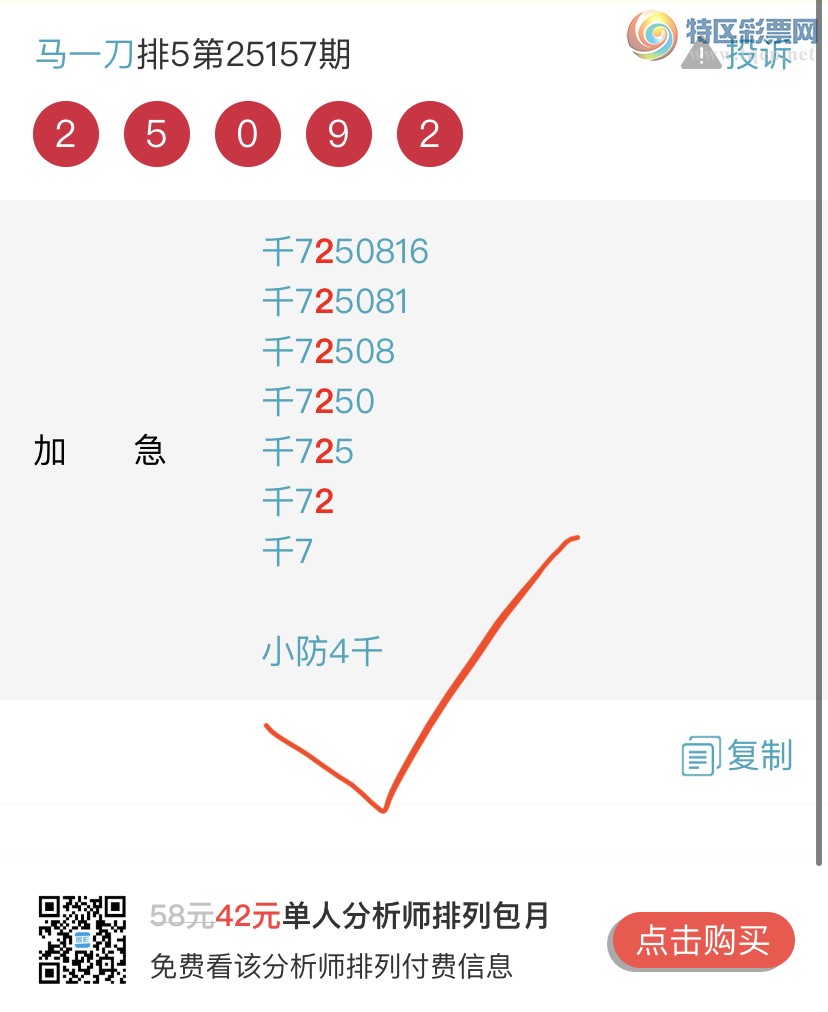Copy the prediction with 复制

(738, 756)
